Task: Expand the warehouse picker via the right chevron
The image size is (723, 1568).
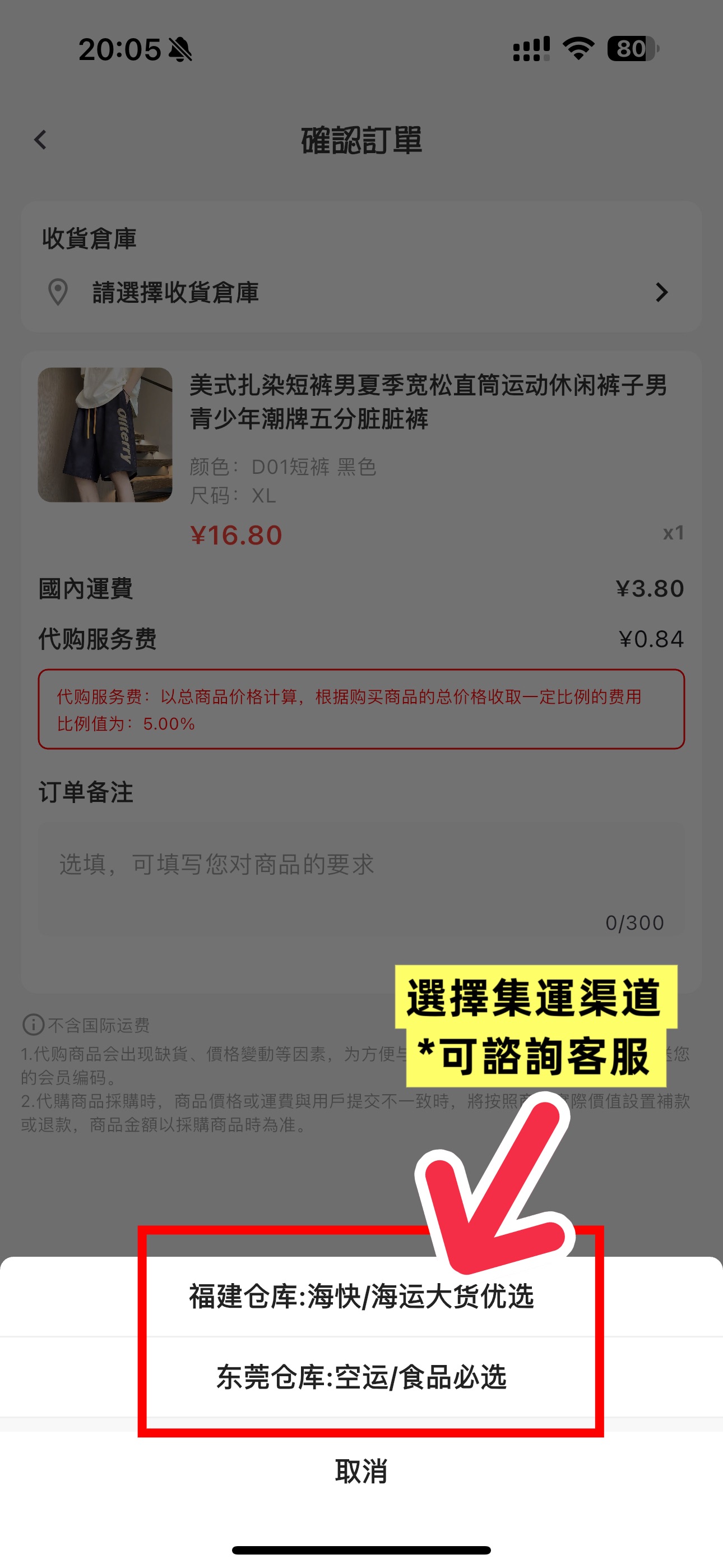Action: tap(662, 293)
